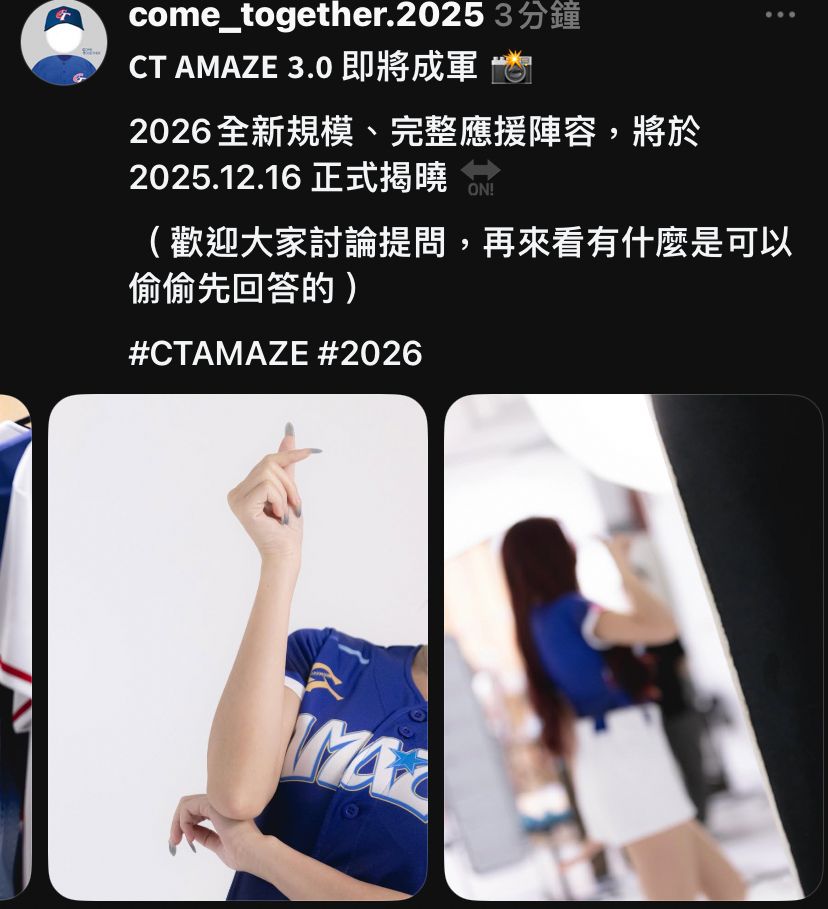View the blurred photo of the long-haired woman
828x909 pixels.
[x=633, y=647]
